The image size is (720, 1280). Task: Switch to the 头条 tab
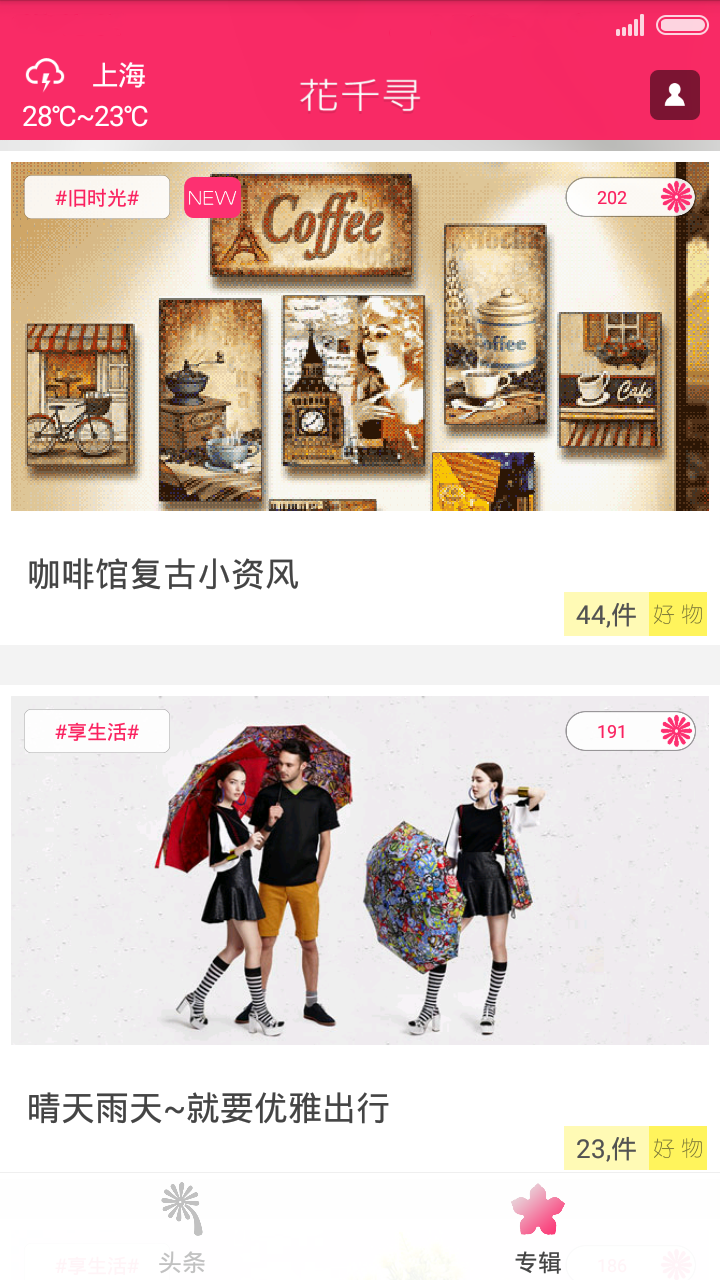tap(181, 1228)
